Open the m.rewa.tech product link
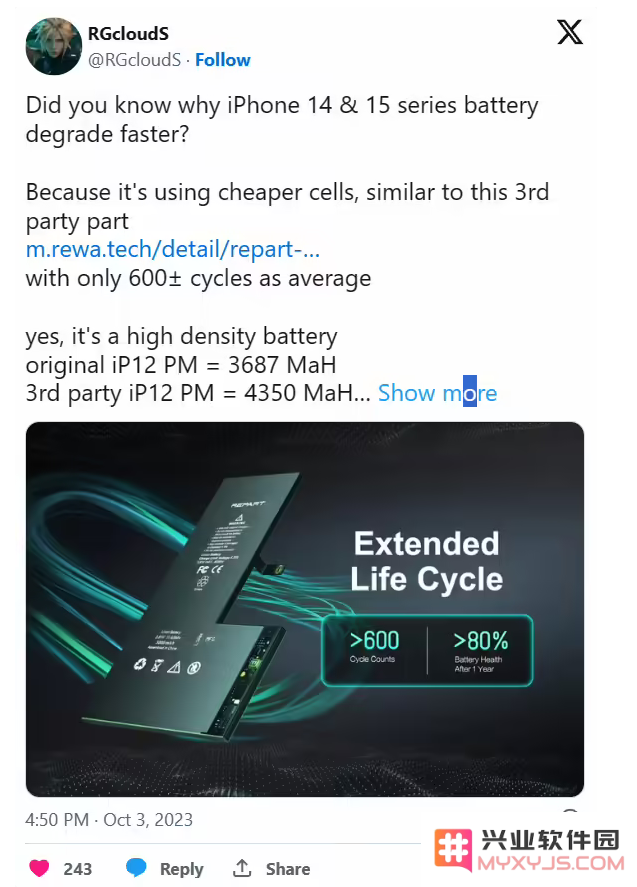Image resolution: width=637 pixels, height=887 pixels. point(172,249)
